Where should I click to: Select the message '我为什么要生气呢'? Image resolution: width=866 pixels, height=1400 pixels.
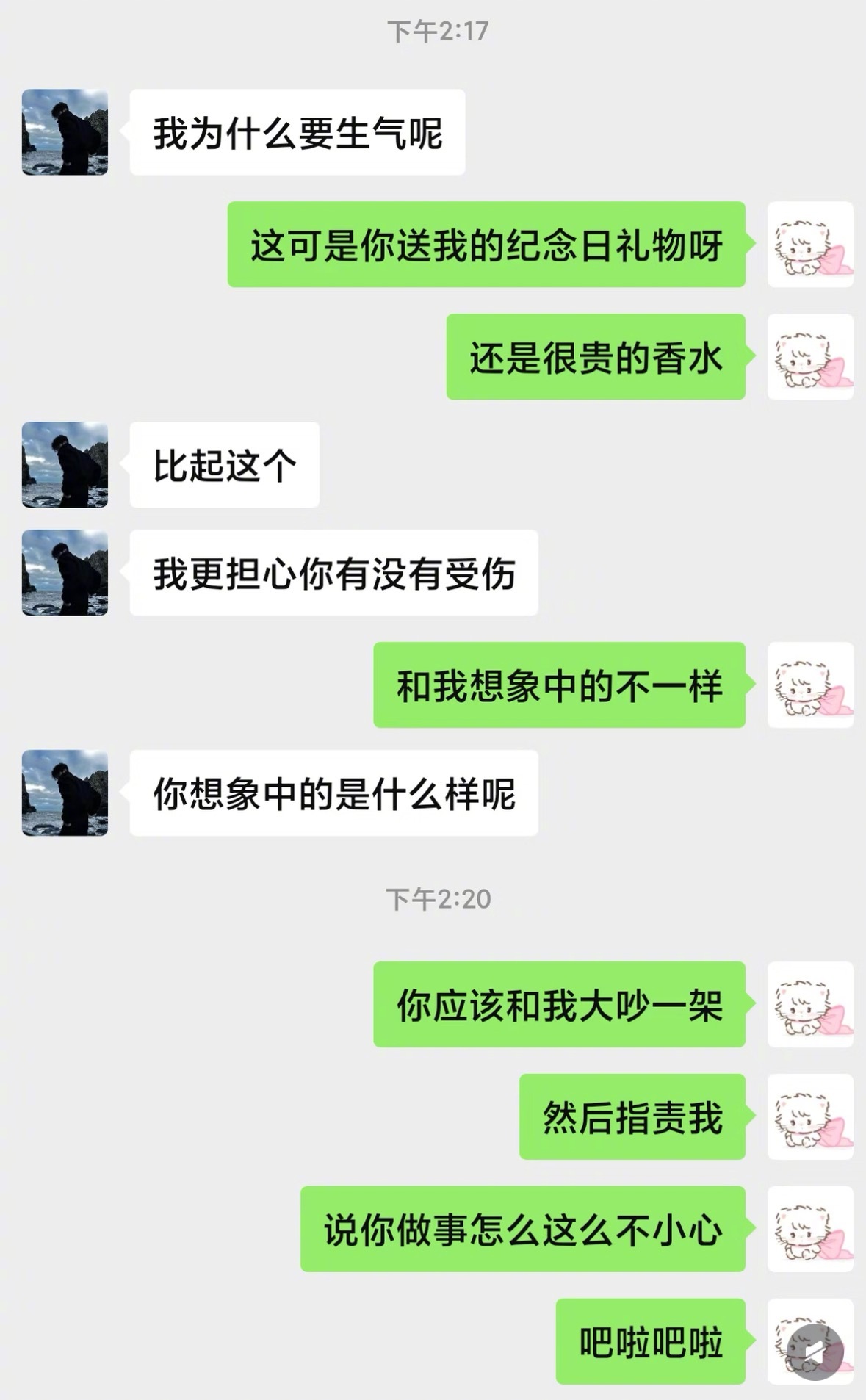click(x=297, y=133)
